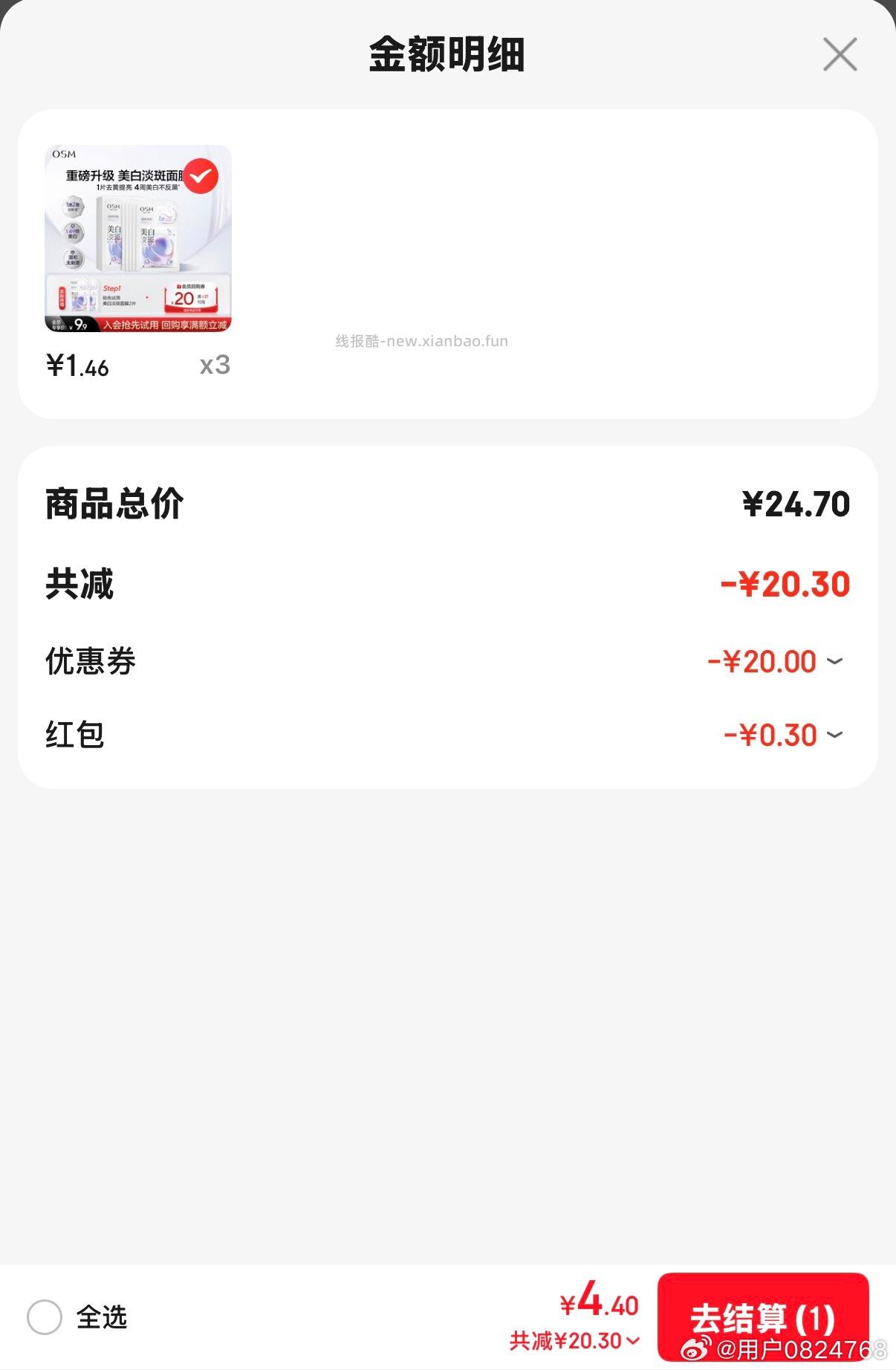Screen dimensions: 896x1370
Task: Click the red checkmark badge on the OSM product
Action: (201, 177)
